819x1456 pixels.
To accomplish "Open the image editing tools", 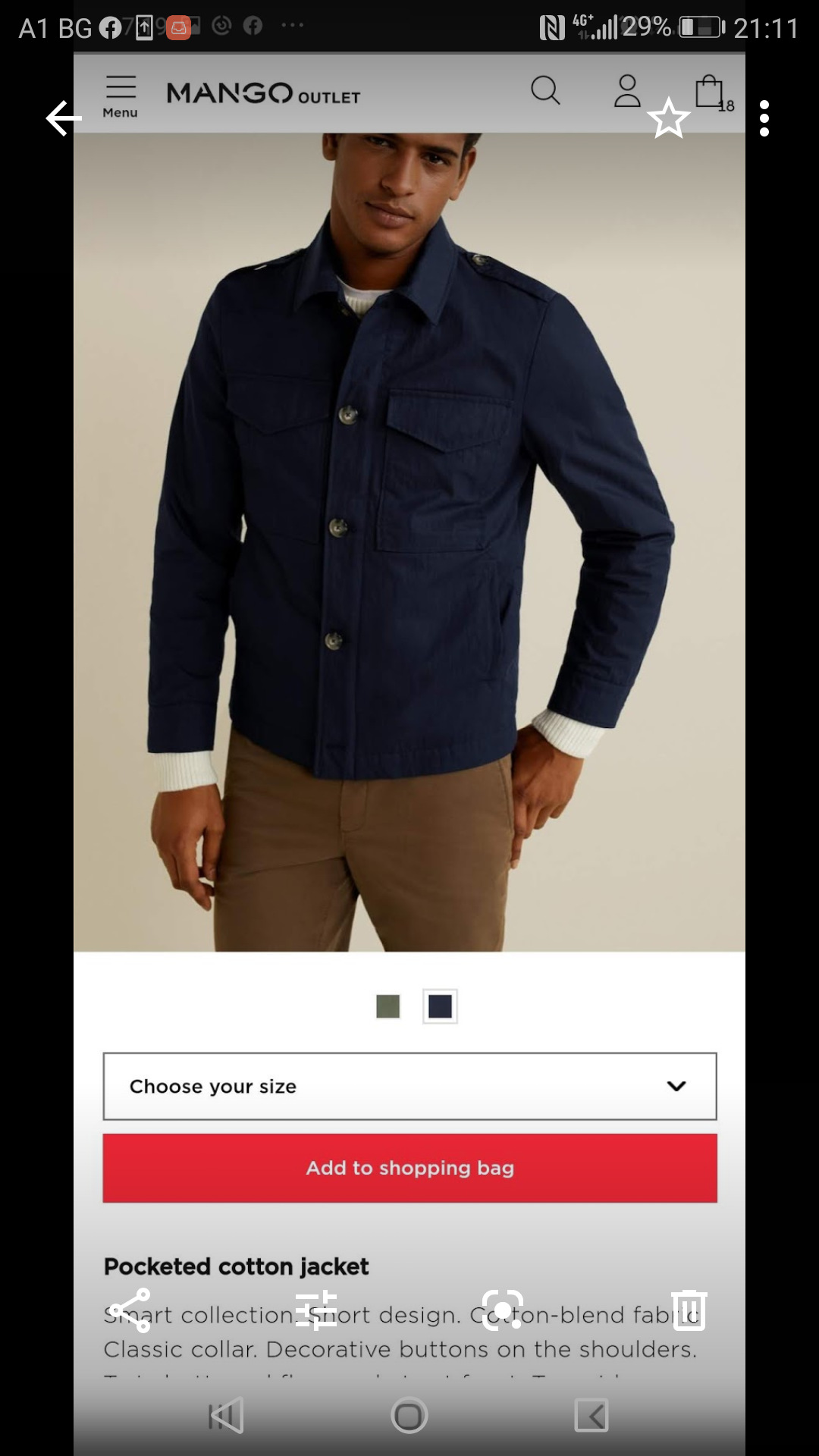I will point(316,1310).
